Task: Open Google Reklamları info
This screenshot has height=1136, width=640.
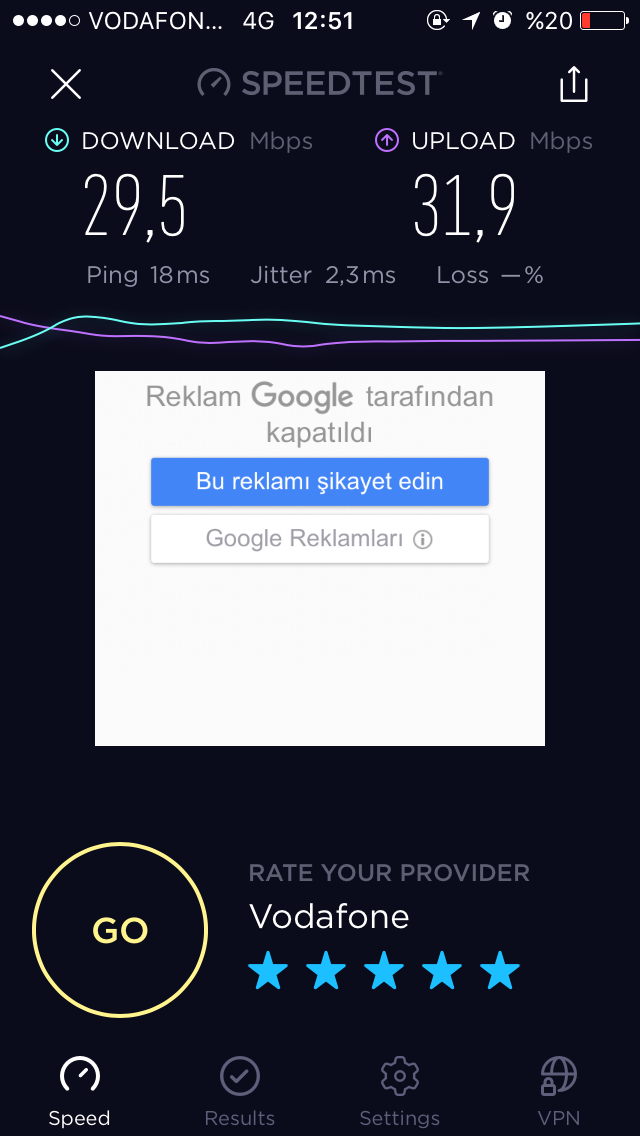Action: pos(320,539)
